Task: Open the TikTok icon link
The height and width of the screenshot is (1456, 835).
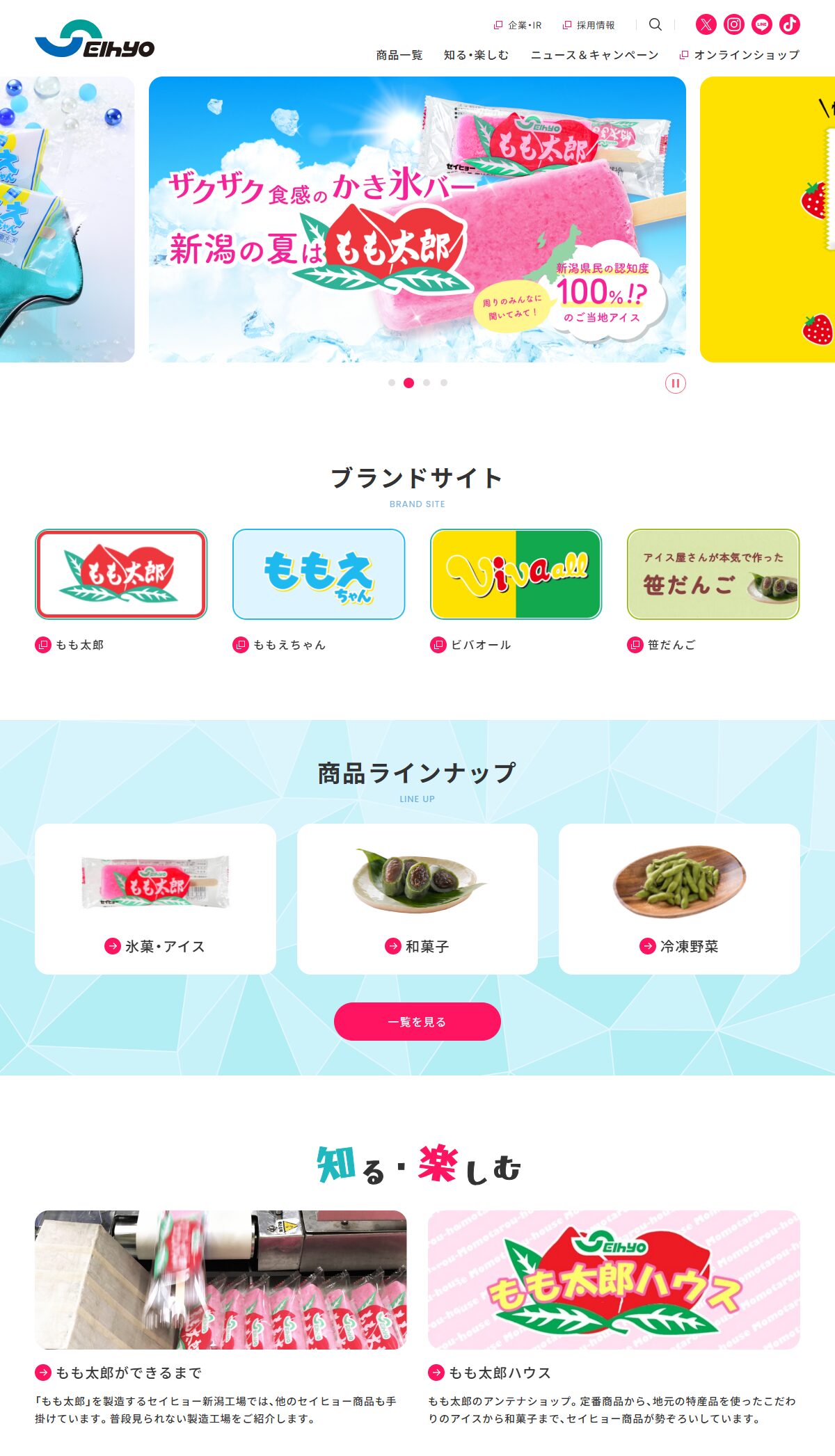Action: (x=789, y=25)
